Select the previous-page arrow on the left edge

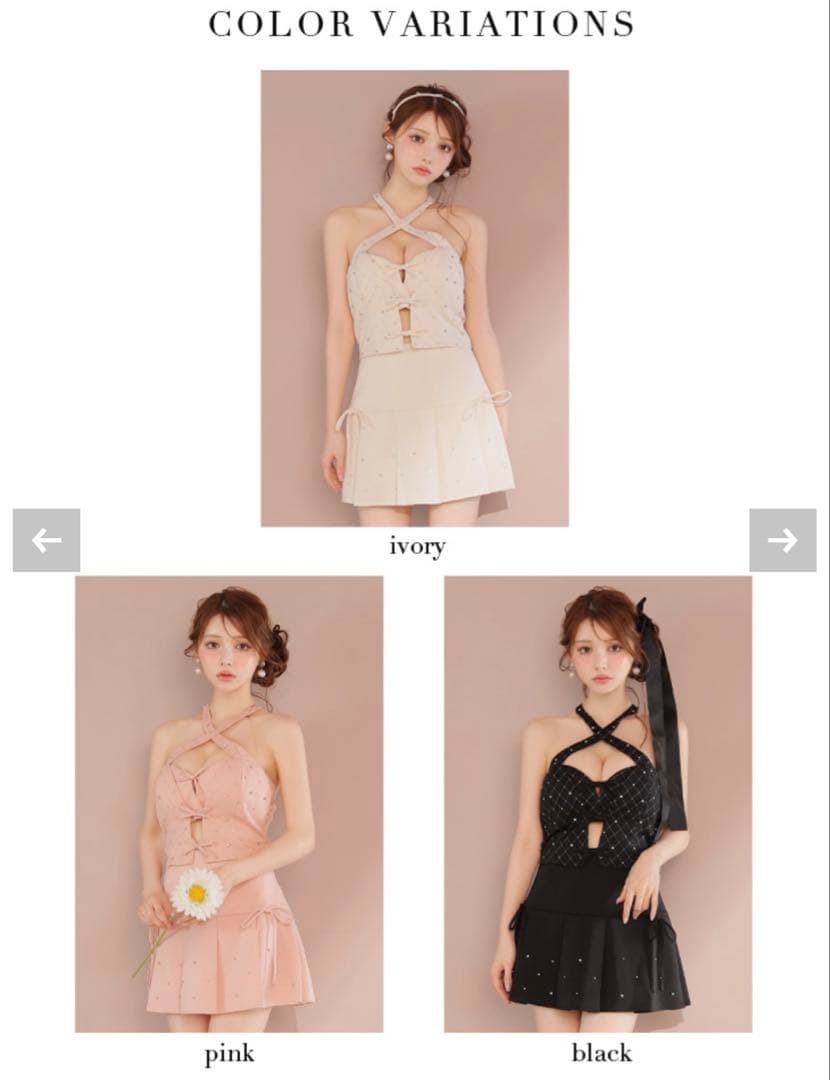(44, 539)
